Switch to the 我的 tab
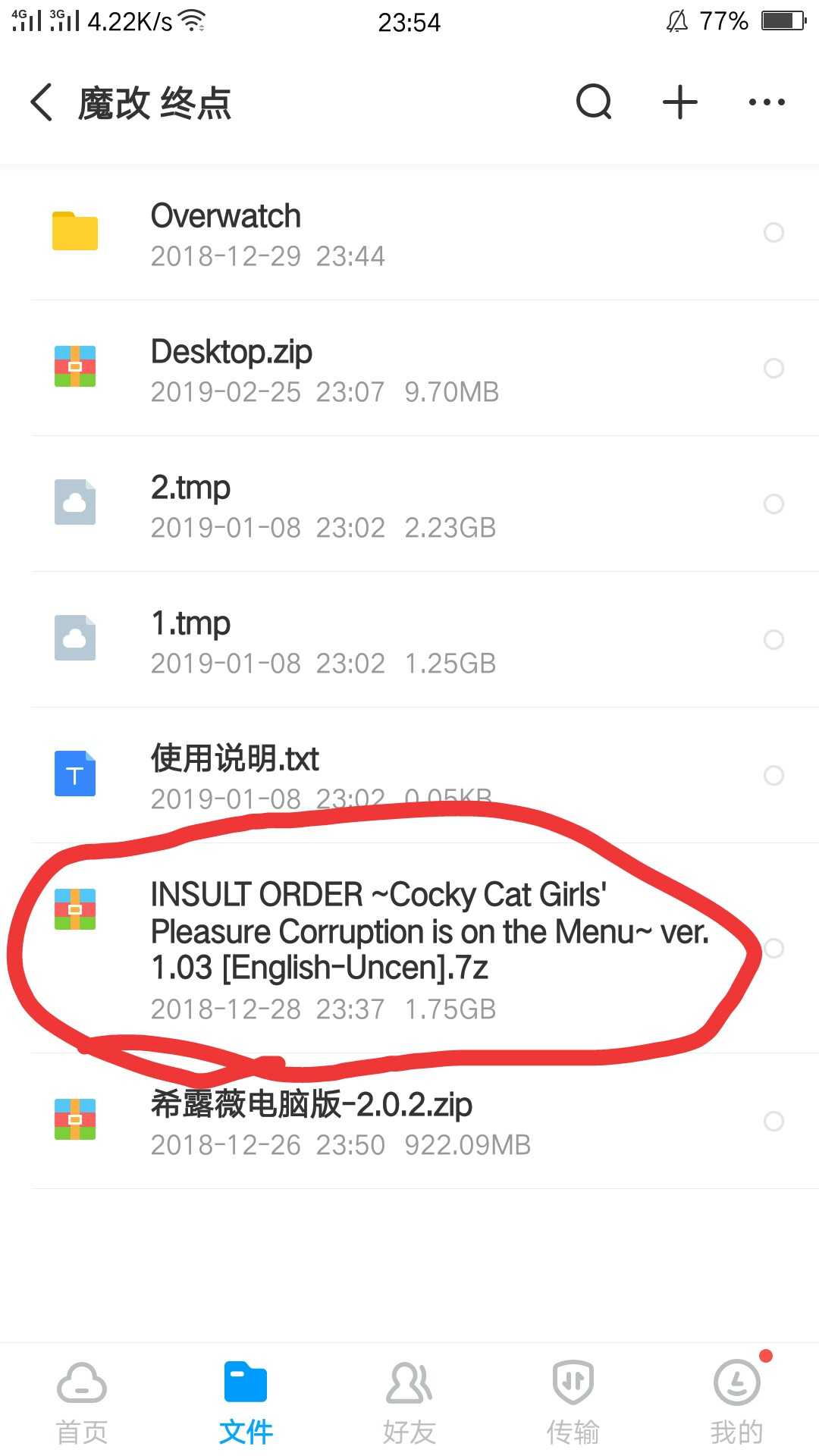Image resolution: width=819 pixels, height=1456 pixels. (737, 1403)
